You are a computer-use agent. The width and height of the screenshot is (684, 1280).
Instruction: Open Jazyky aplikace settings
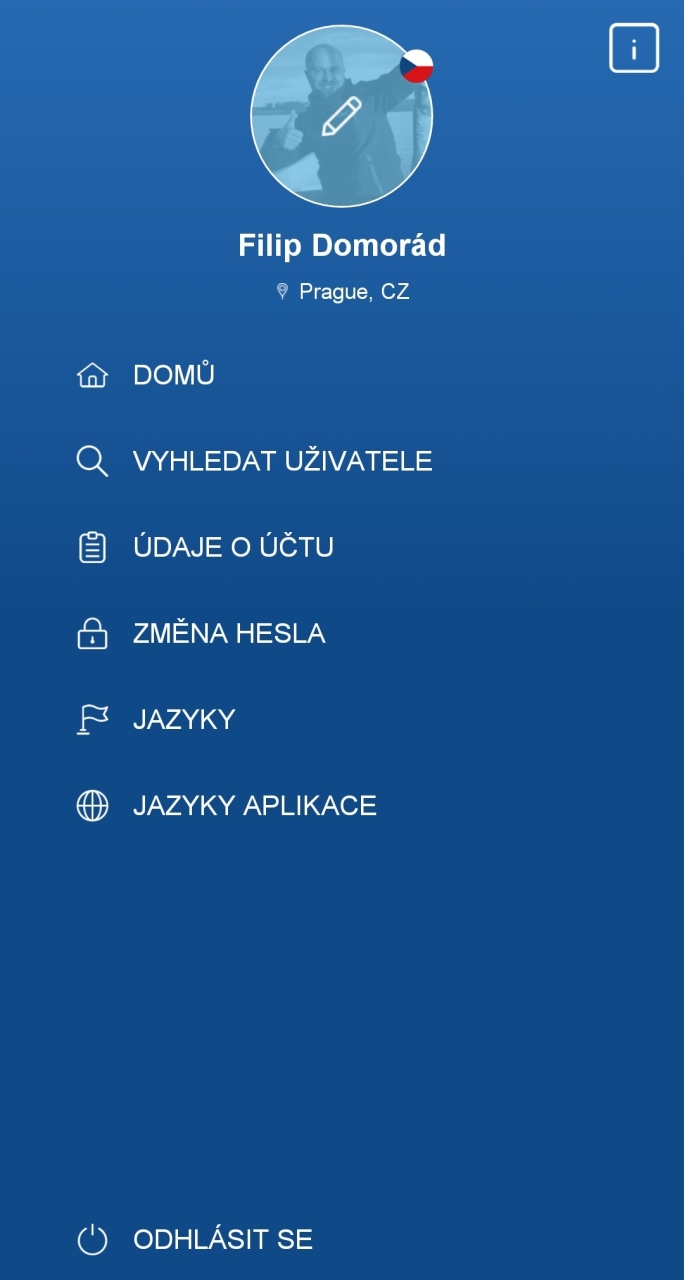pyautogui.click(x=254, y=805)
